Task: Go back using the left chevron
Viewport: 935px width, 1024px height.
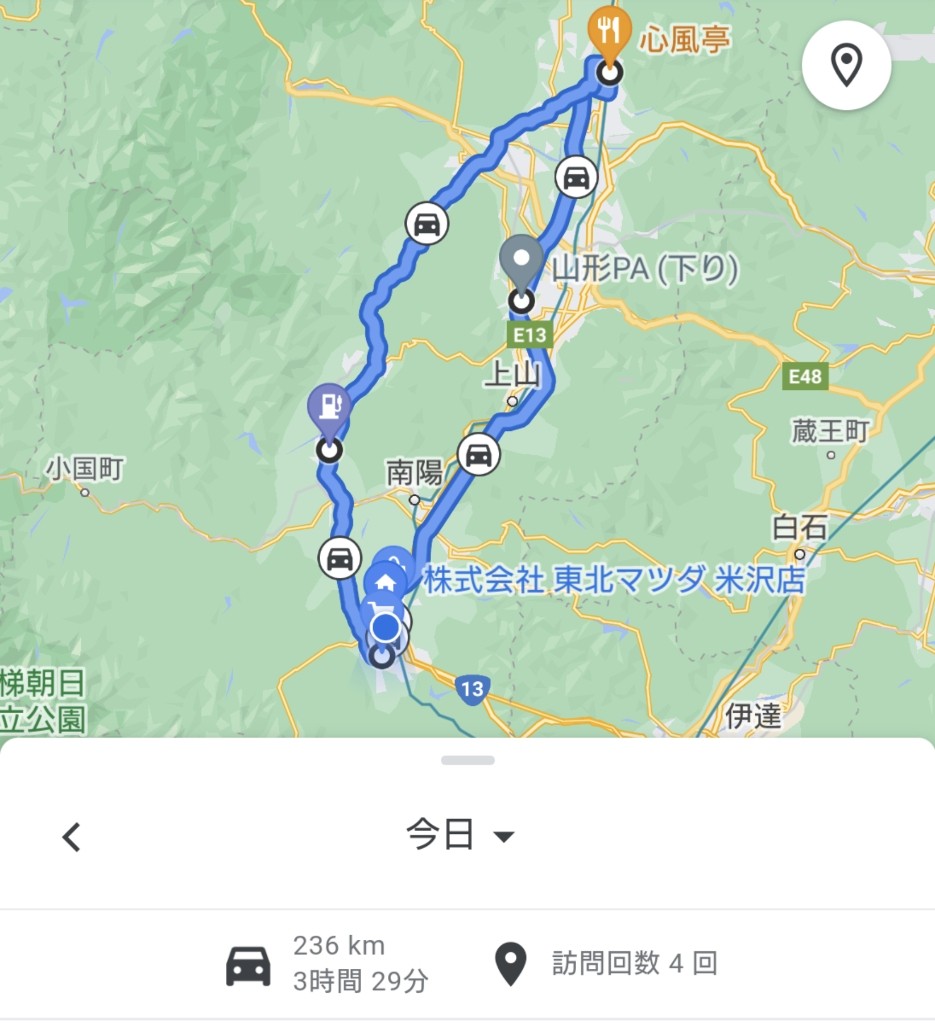Action: 71,836
